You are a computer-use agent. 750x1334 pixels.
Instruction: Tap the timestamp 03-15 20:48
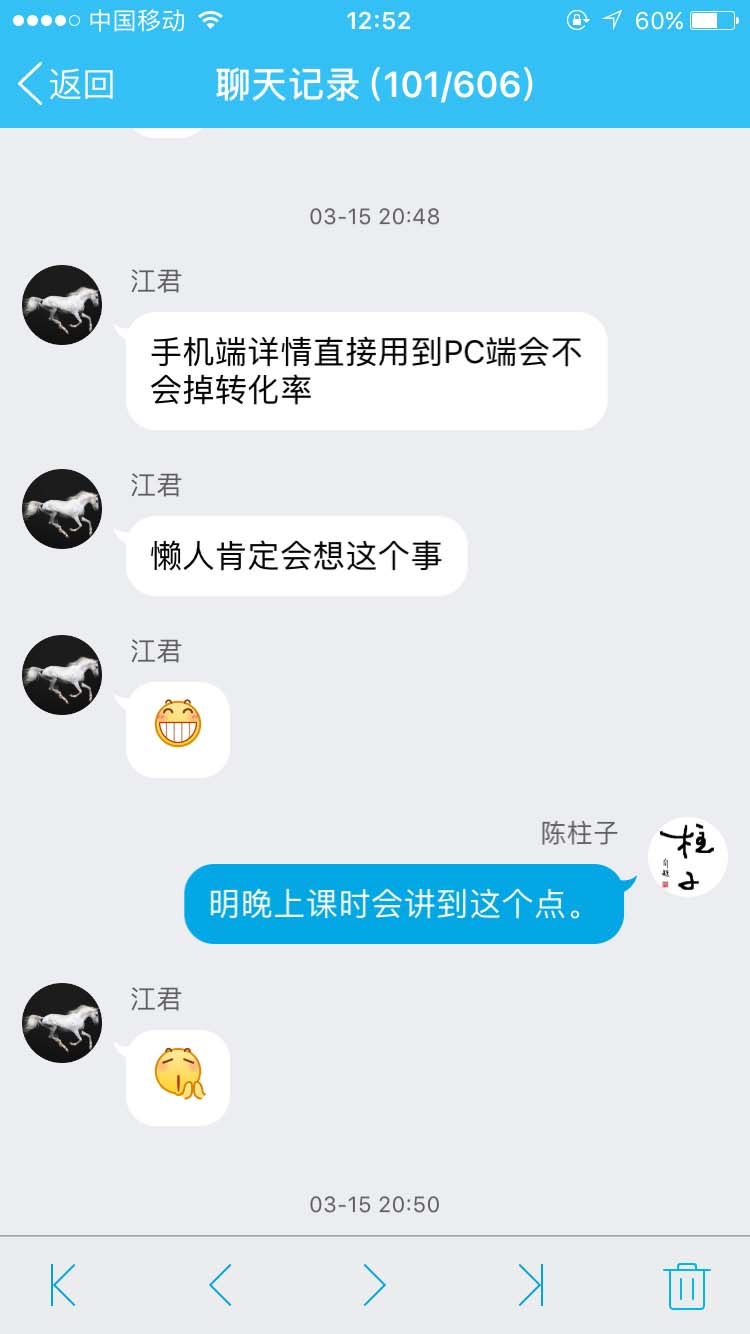click(375, 216)
